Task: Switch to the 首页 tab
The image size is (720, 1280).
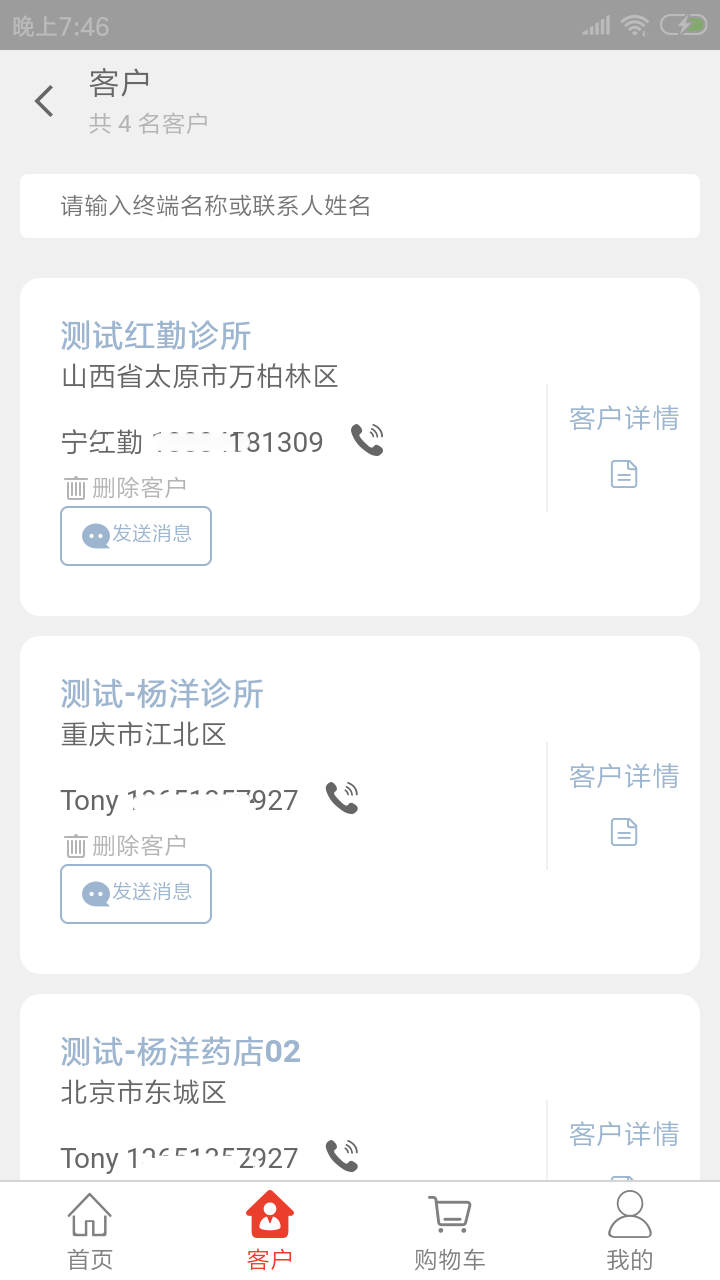Action: (90, 1231)
